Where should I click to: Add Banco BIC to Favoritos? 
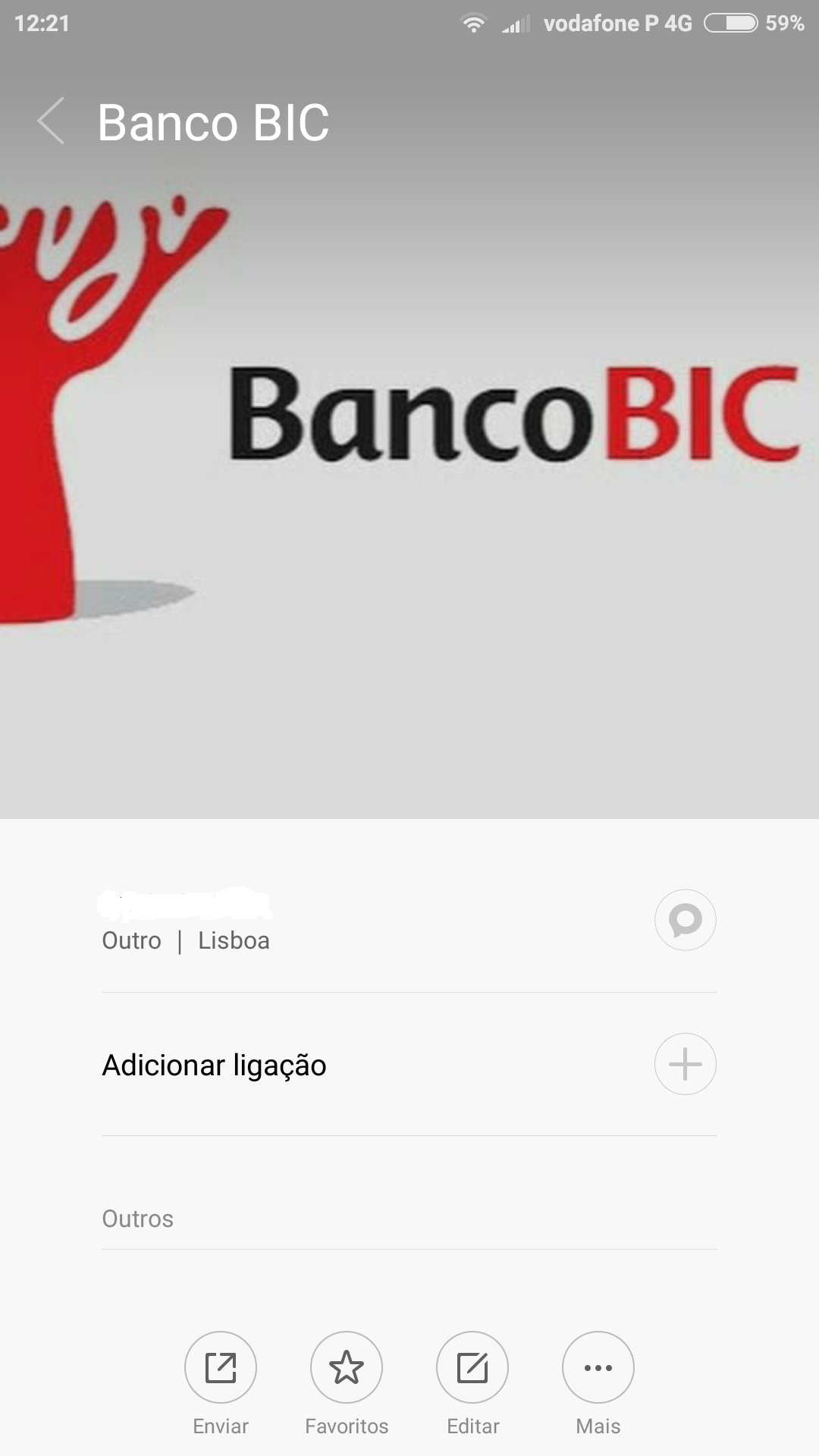click(347, 1368)
